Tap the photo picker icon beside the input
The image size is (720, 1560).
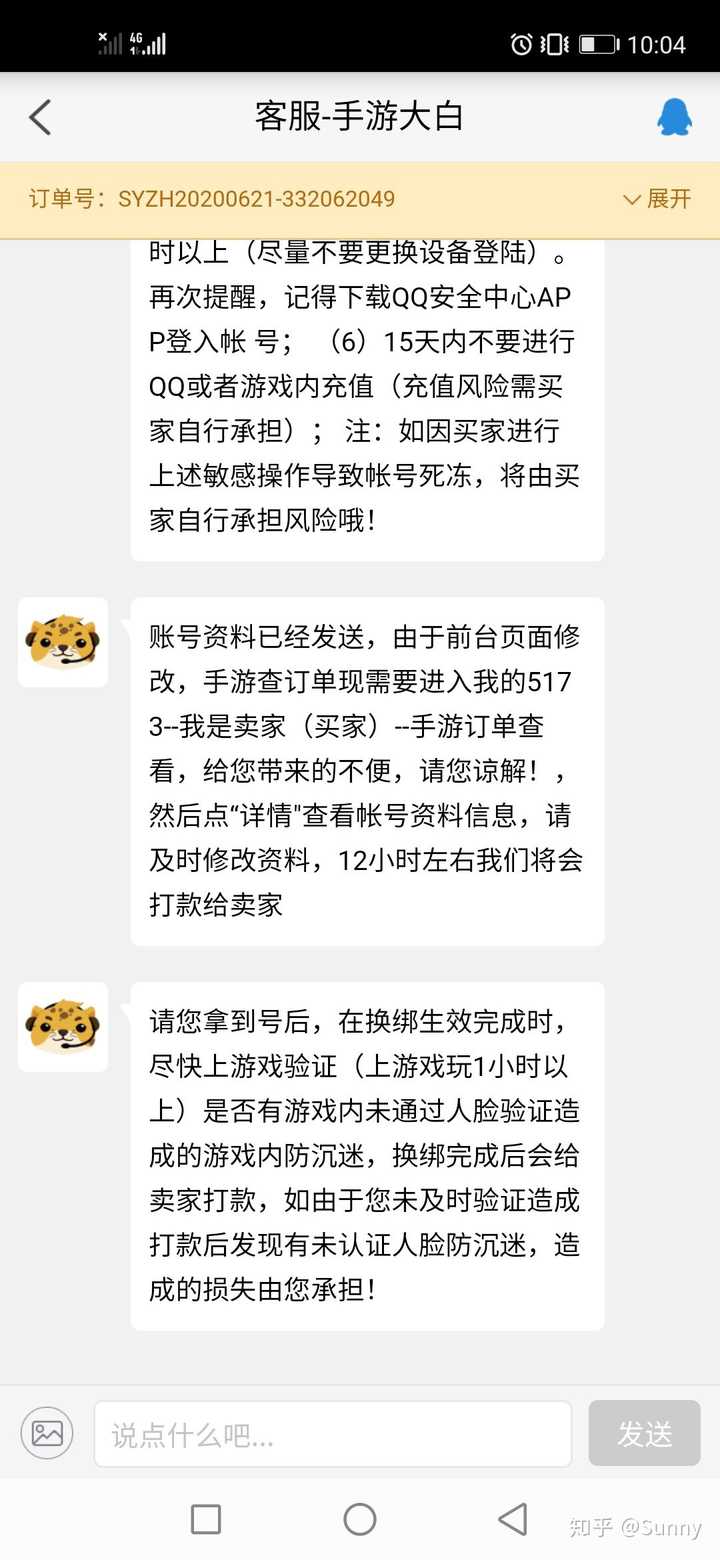point(46,1433)
